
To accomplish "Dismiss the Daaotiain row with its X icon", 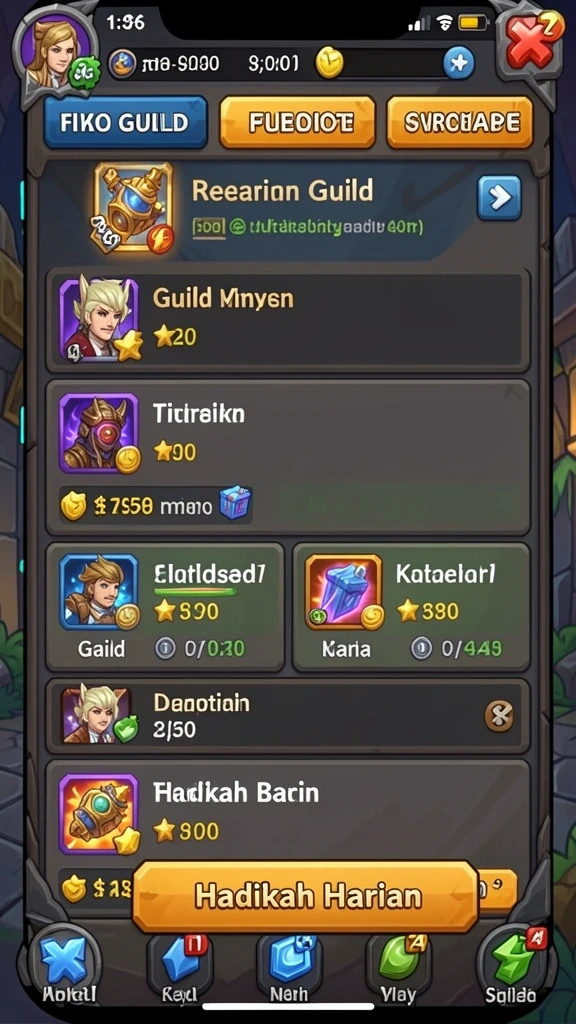I will click(x=499, y=716).
